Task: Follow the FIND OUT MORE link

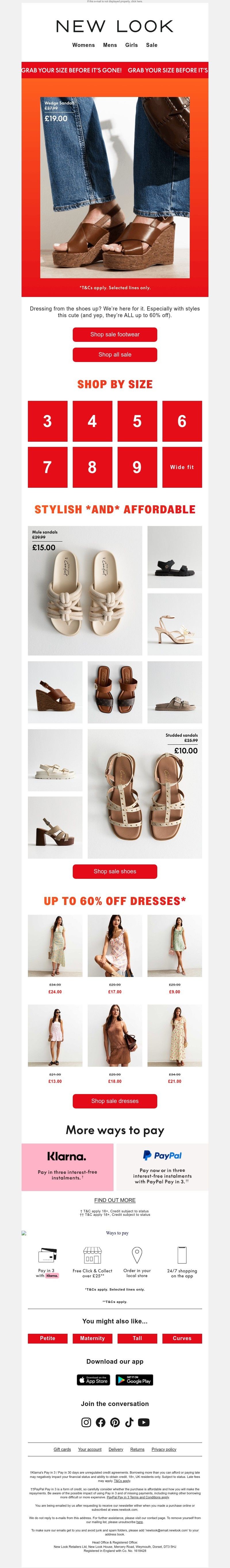Action: 115,1200
